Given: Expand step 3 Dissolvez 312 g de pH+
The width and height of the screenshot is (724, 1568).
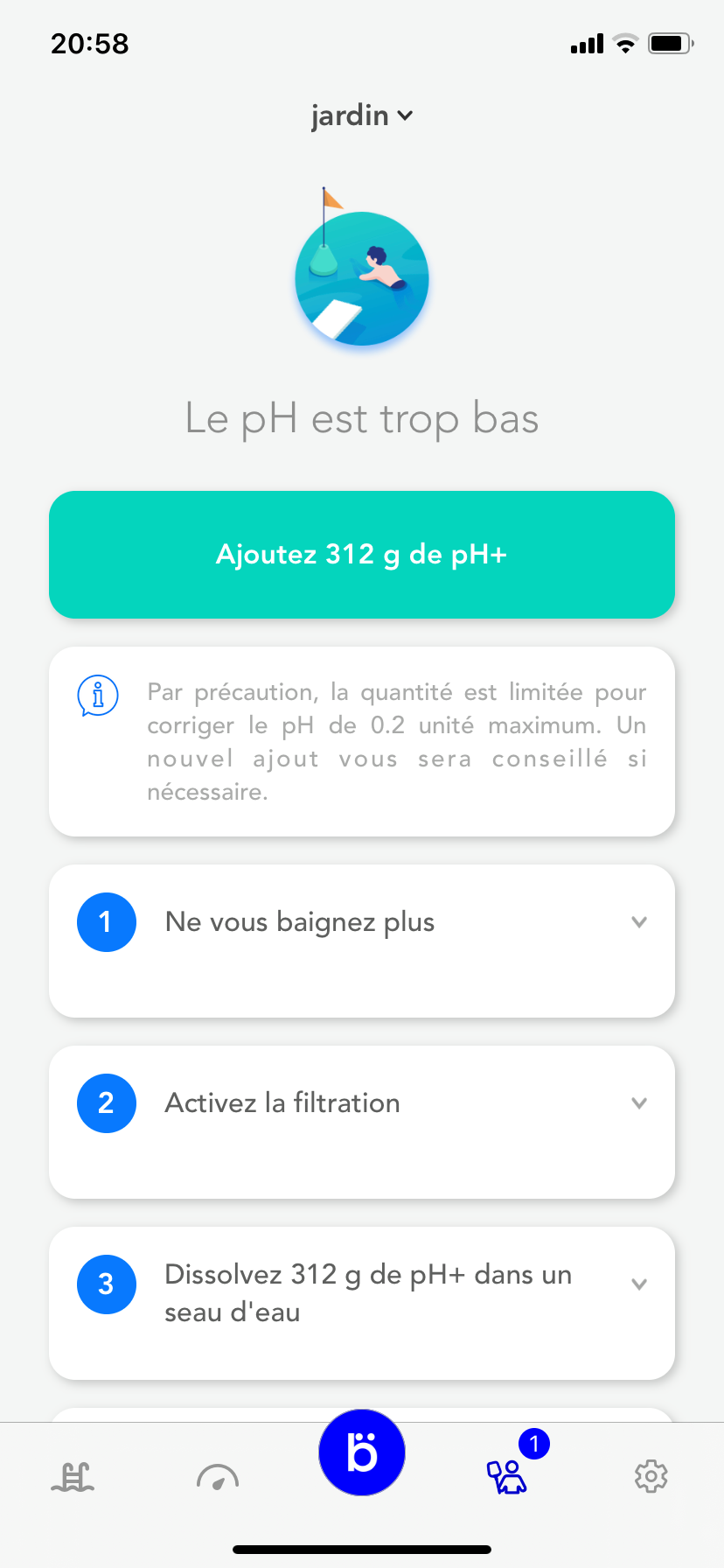Looking at the screenshot, I should coord(639,1284).
